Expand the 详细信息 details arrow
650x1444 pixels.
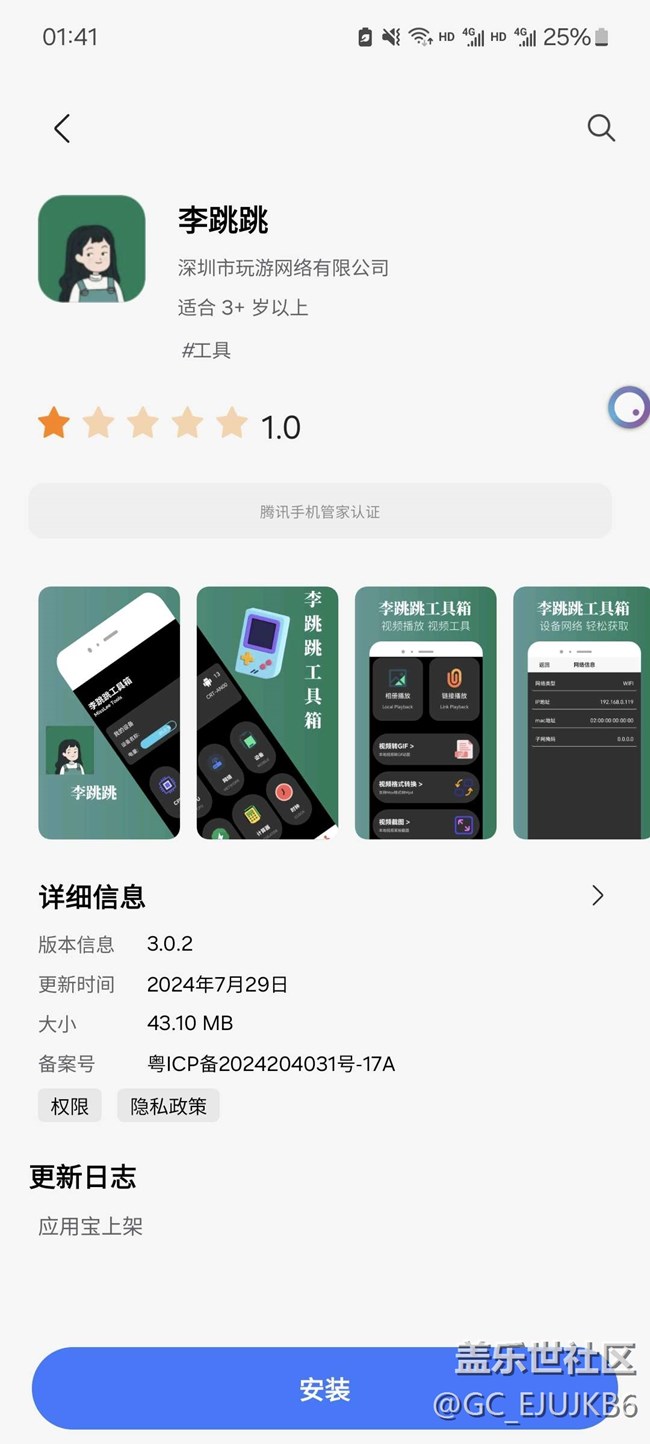coord(597,895)
